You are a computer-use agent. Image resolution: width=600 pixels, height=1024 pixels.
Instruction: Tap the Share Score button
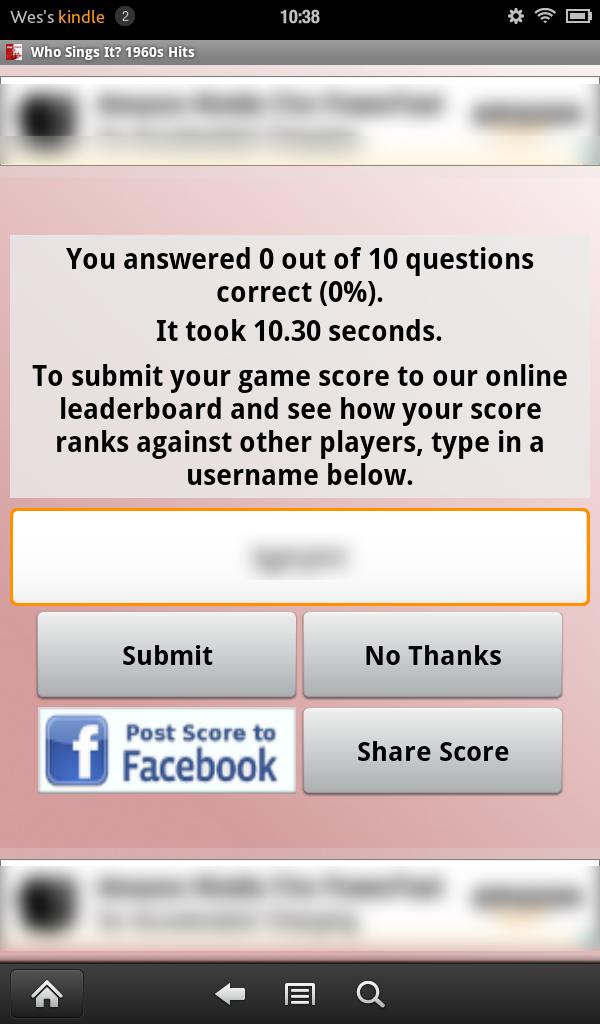pos(432,751)
